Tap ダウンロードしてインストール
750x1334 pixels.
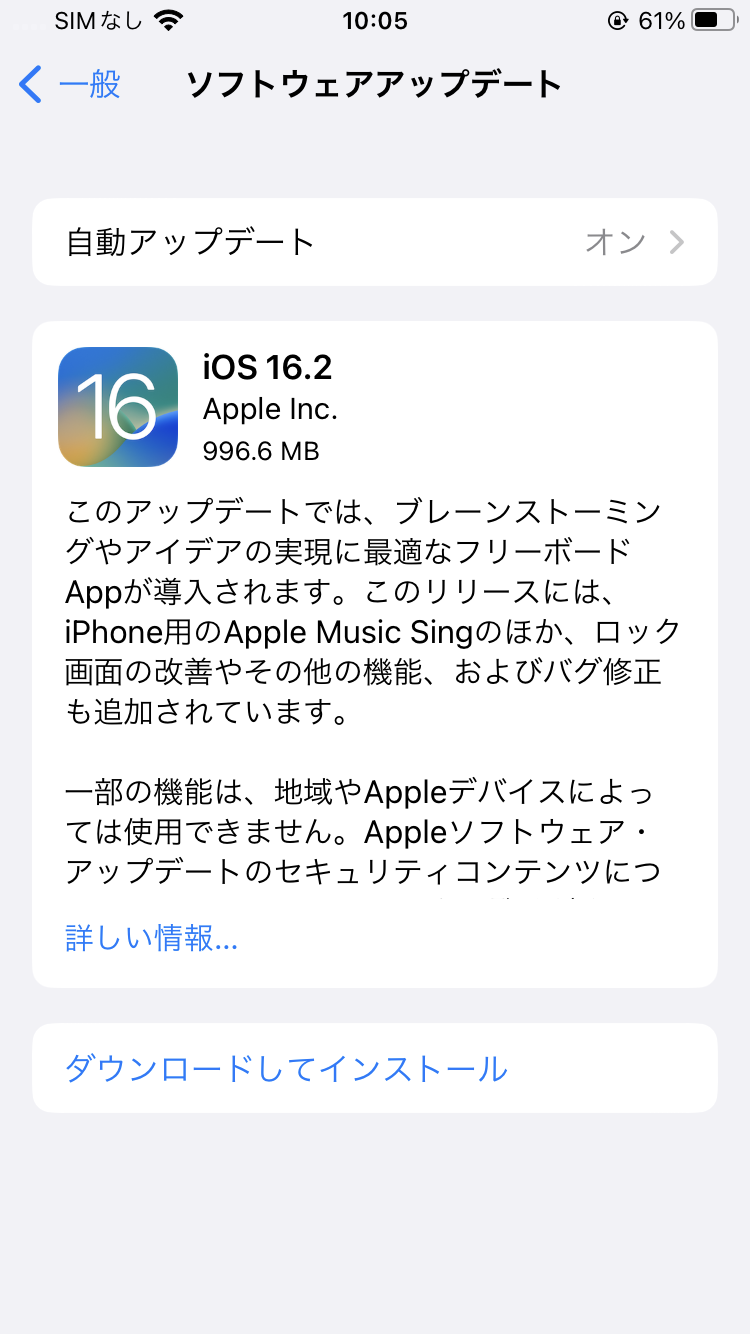[x=286, y=1068]
